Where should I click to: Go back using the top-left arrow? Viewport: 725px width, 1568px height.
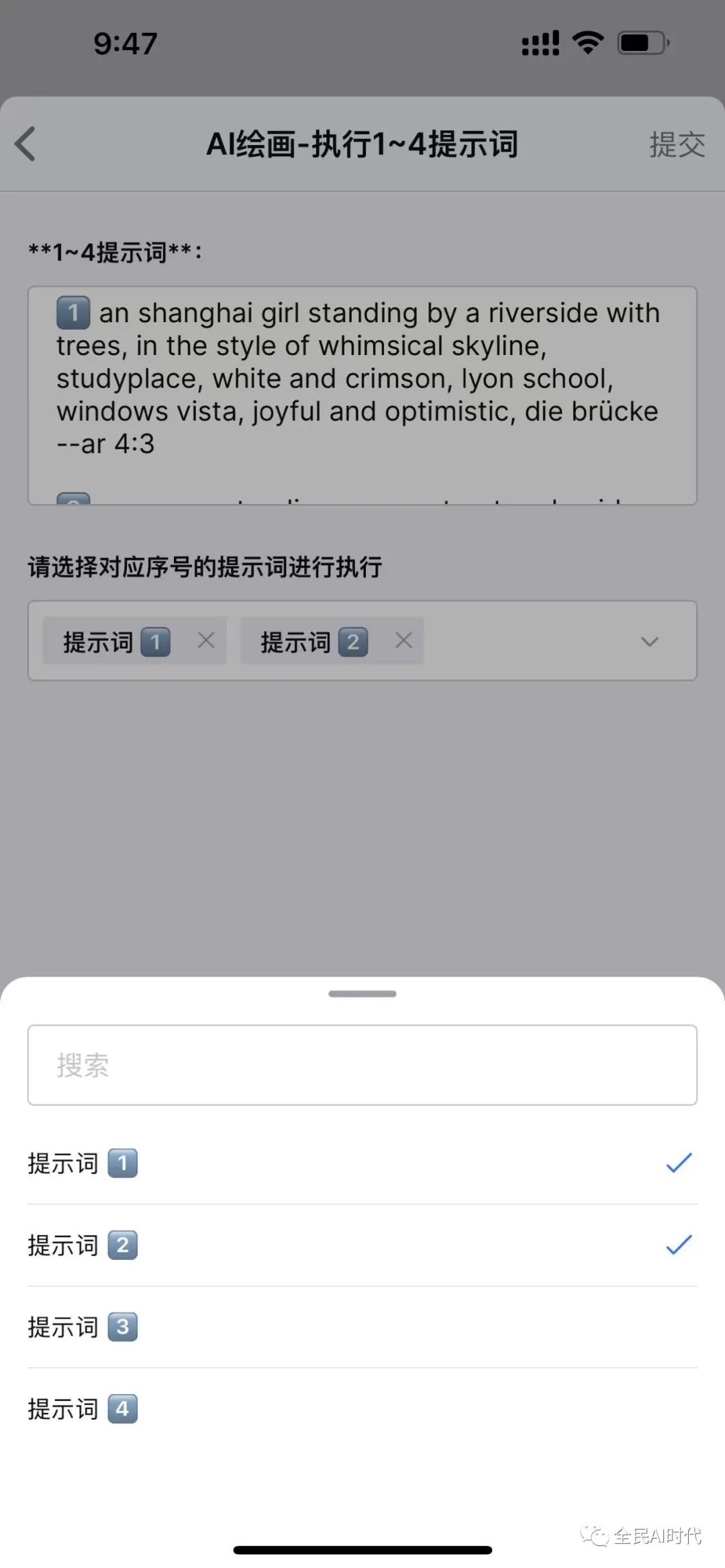click(26, 144)
